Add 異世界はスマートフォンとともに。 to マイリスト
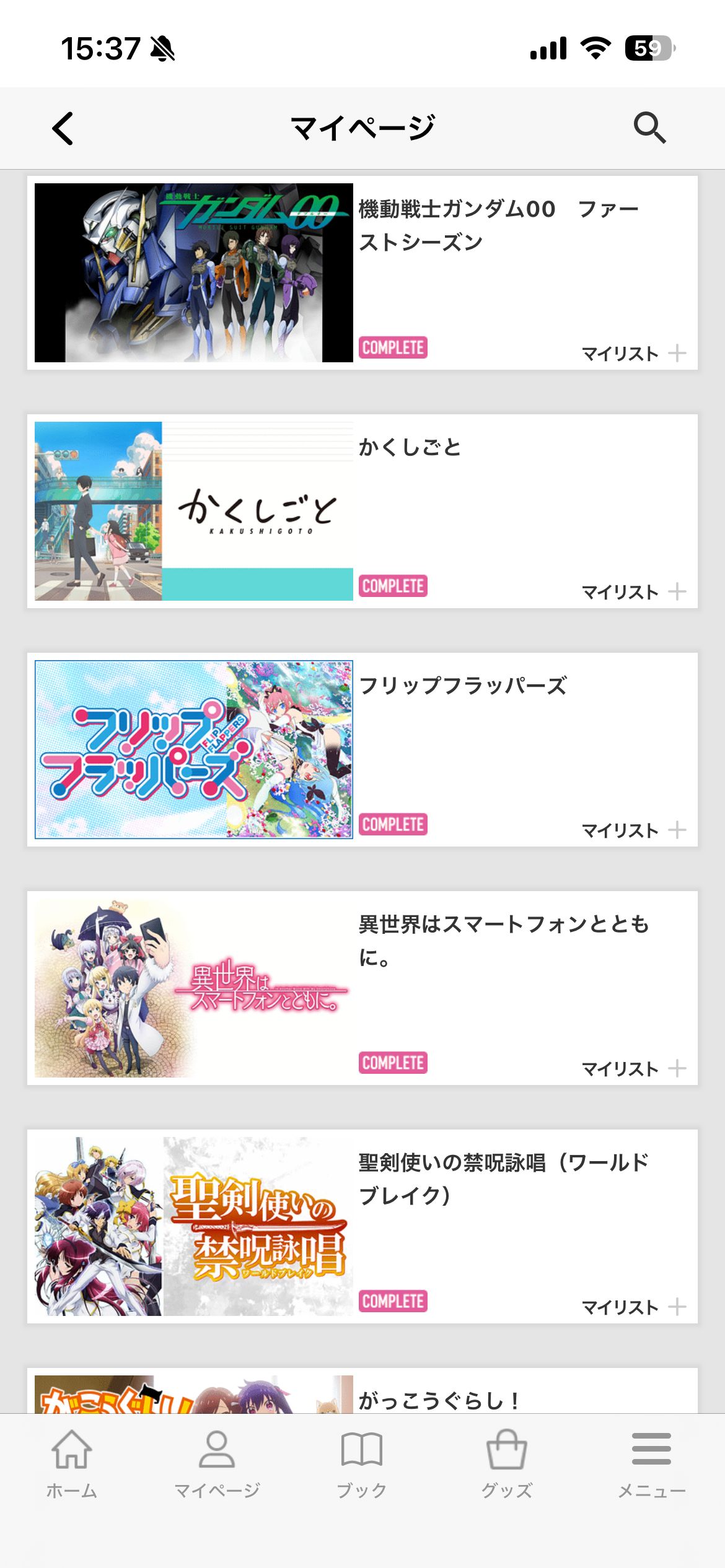 [x=633, y=1069]
